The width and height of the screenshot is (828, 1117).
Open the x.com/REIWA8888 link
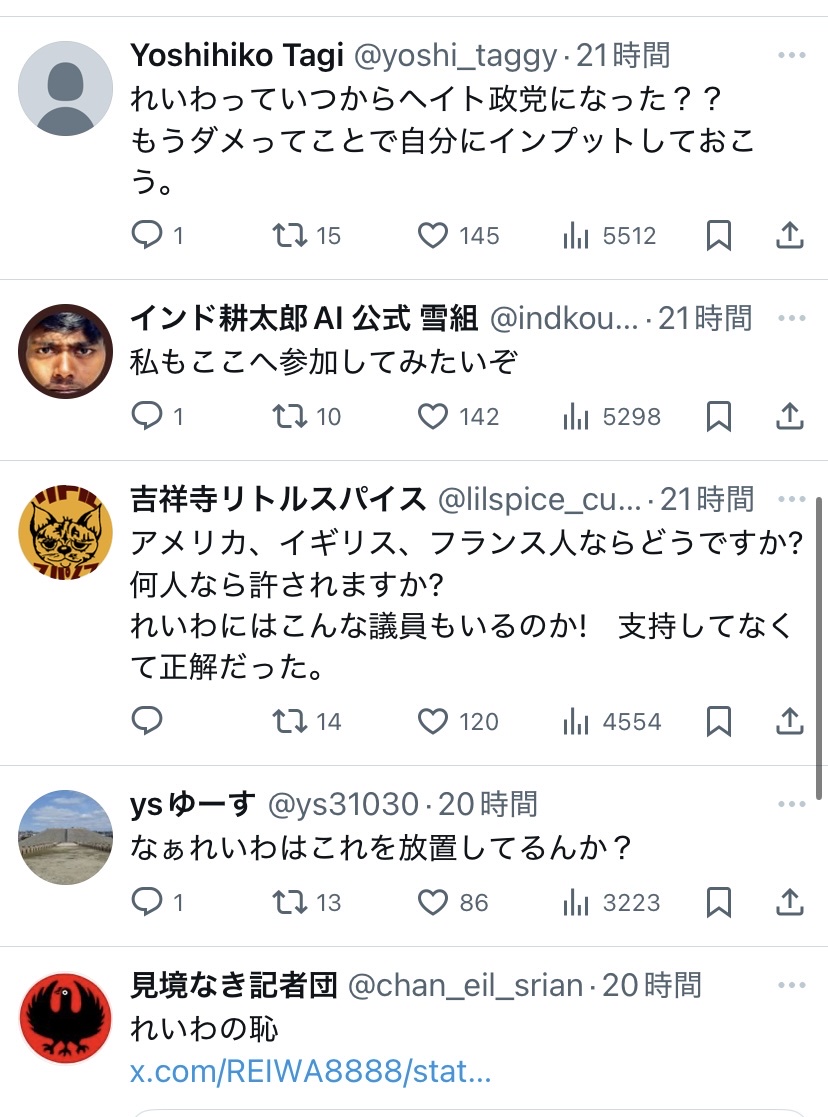310,1074
